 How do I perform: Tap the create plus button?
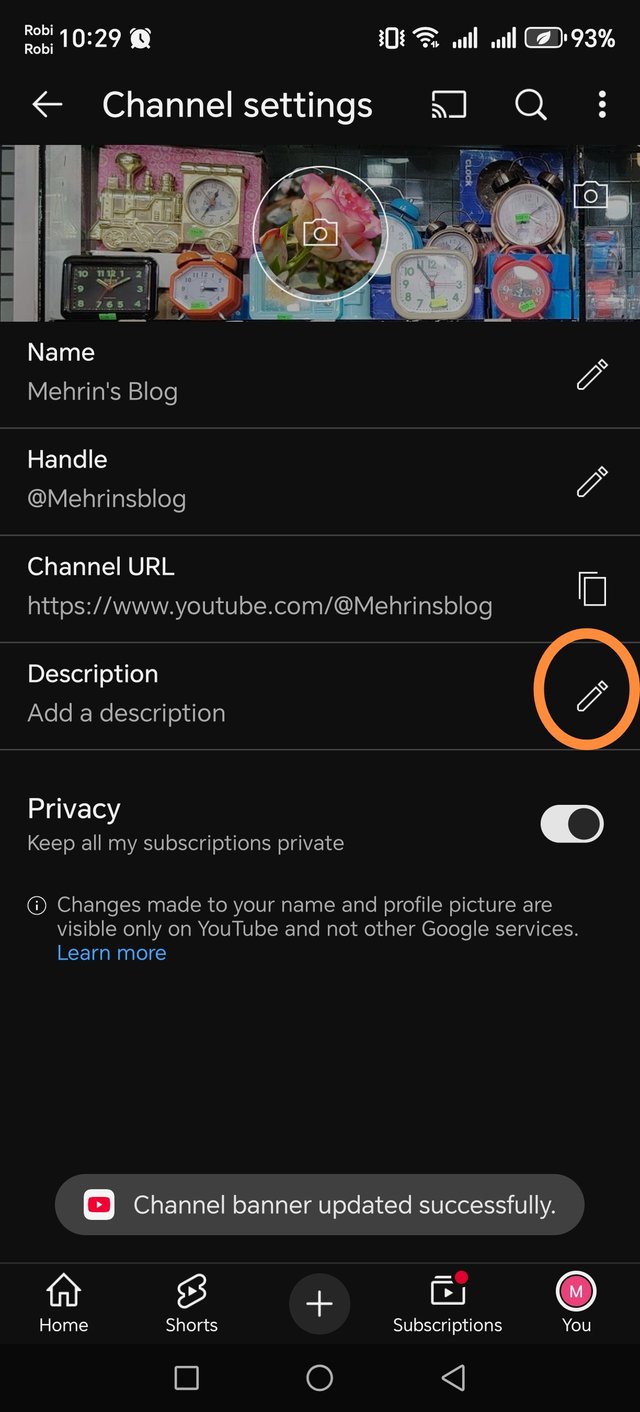click(319, 1303)
